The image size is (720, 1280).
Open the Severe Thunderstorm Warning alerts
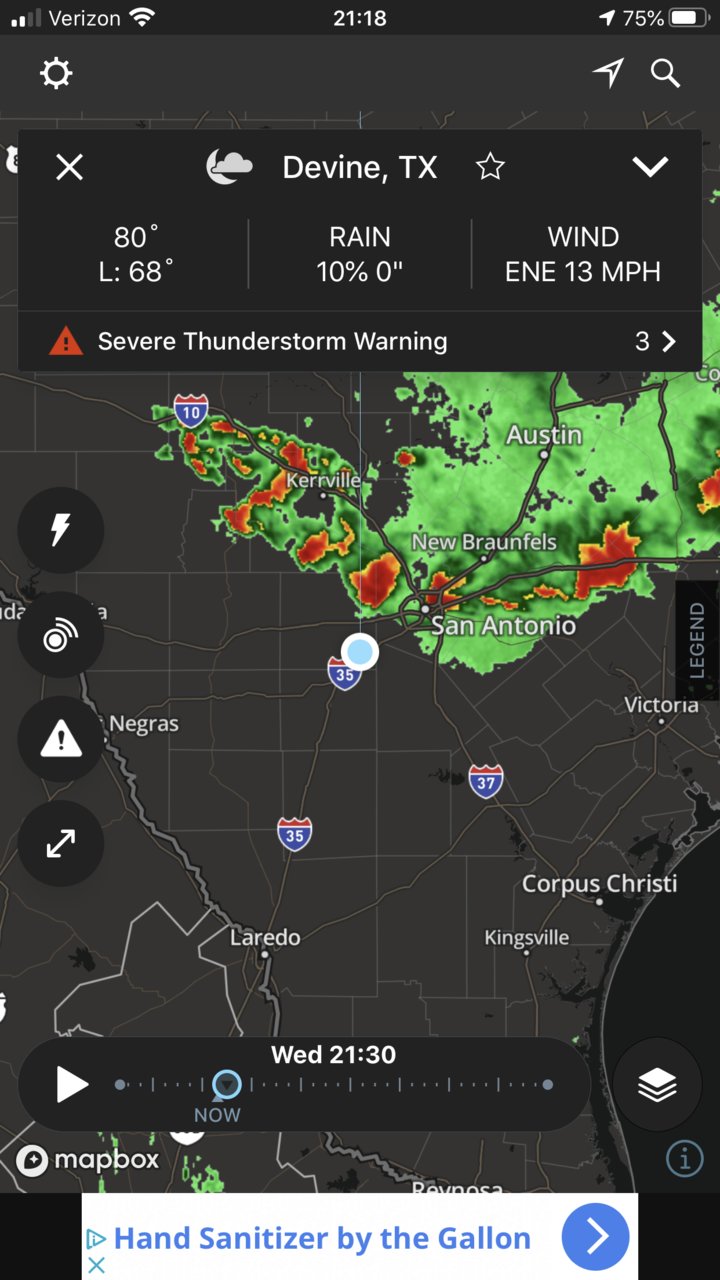click(360, 342)
